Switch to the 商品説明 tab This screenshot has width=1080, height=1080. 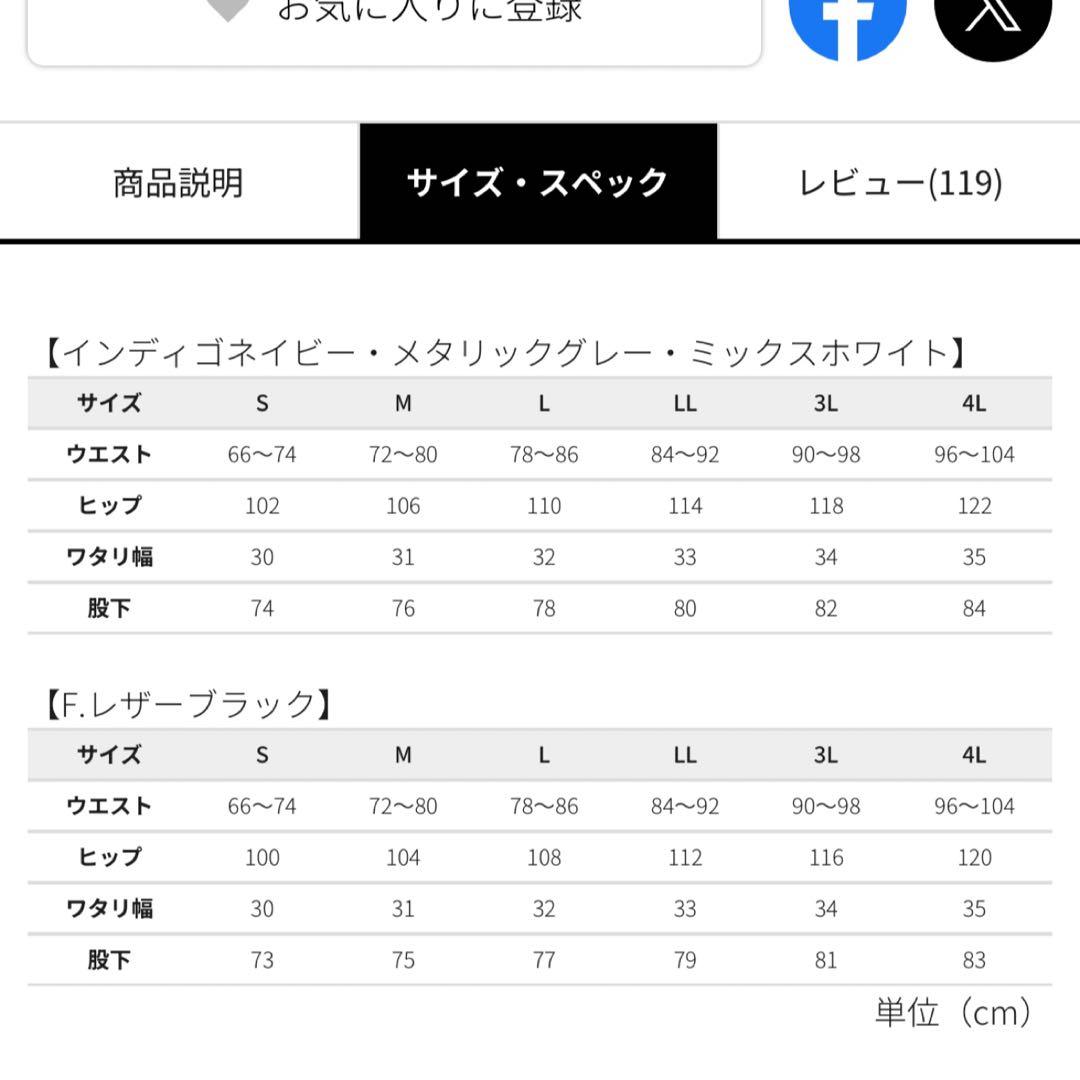[179, 183]
